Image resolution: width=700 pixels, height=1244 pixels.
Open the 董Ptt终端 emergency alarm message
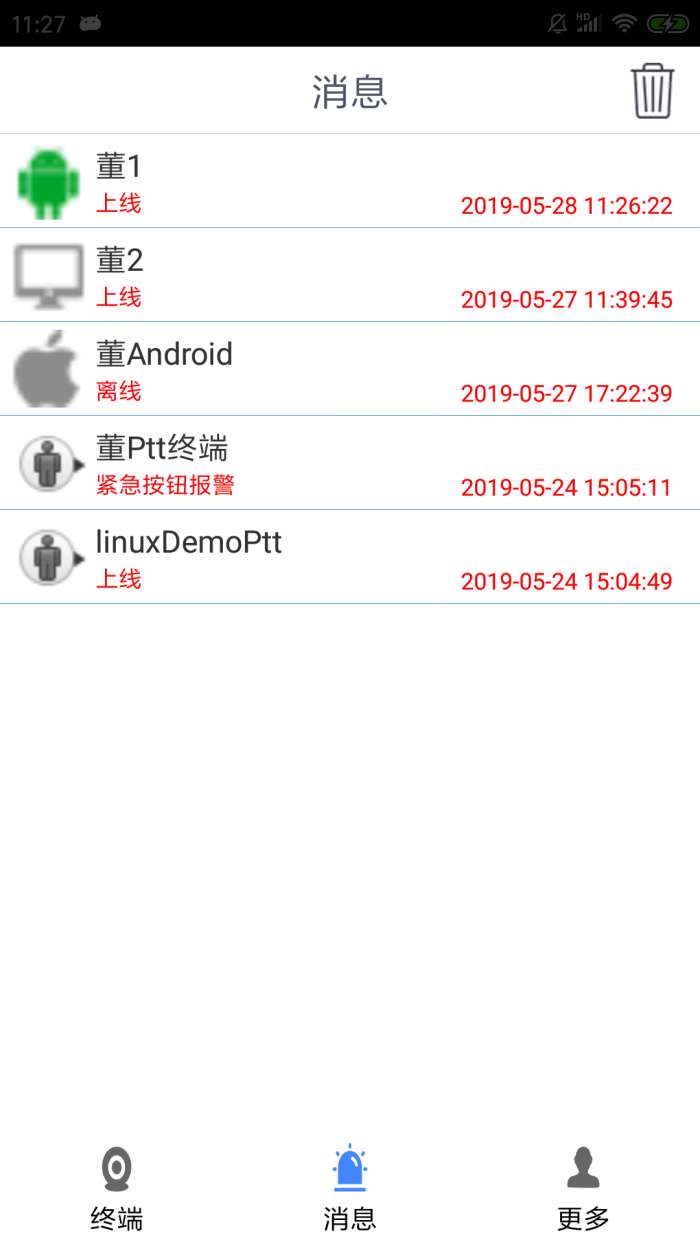point(350,463)
